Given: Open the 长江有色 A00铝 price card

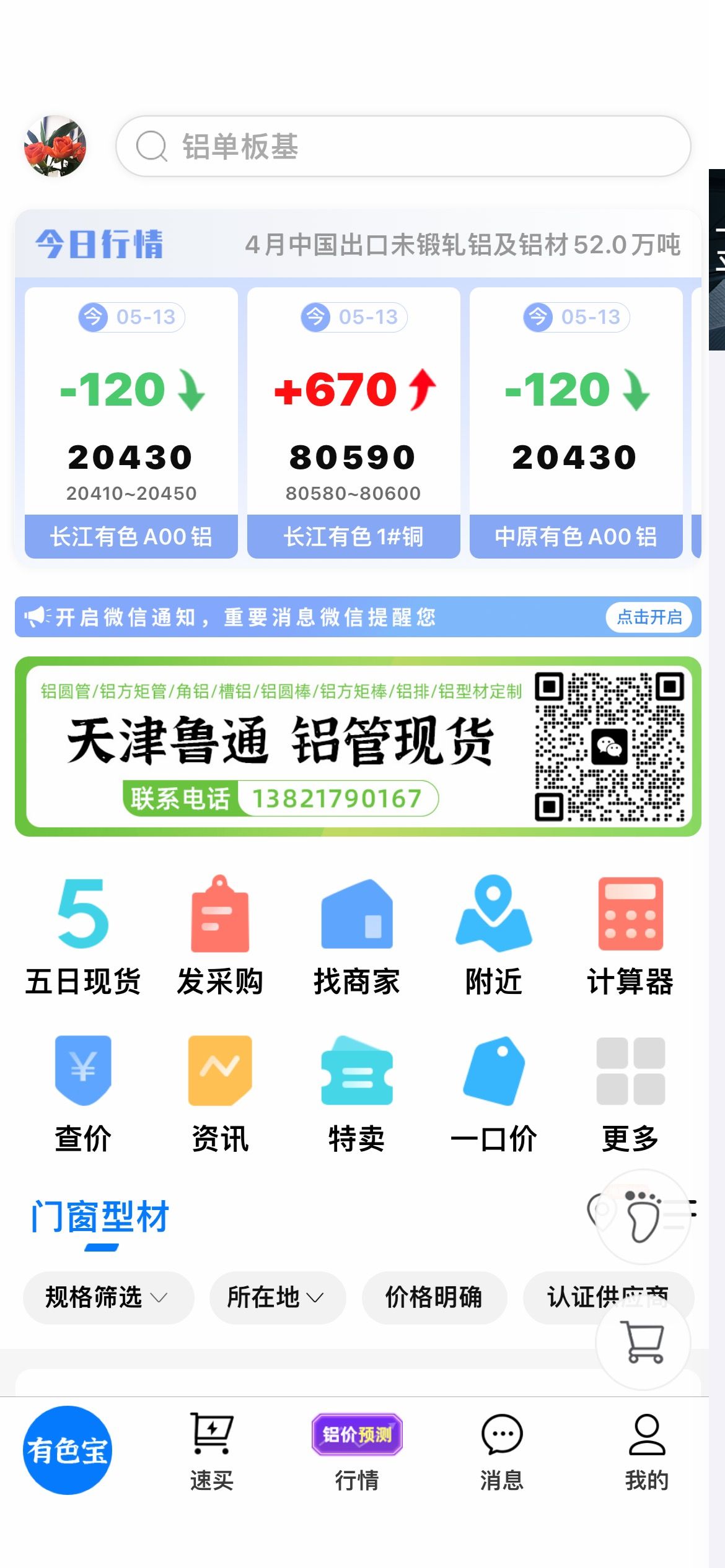Looking at the screenshot, I should click(131, 422).
